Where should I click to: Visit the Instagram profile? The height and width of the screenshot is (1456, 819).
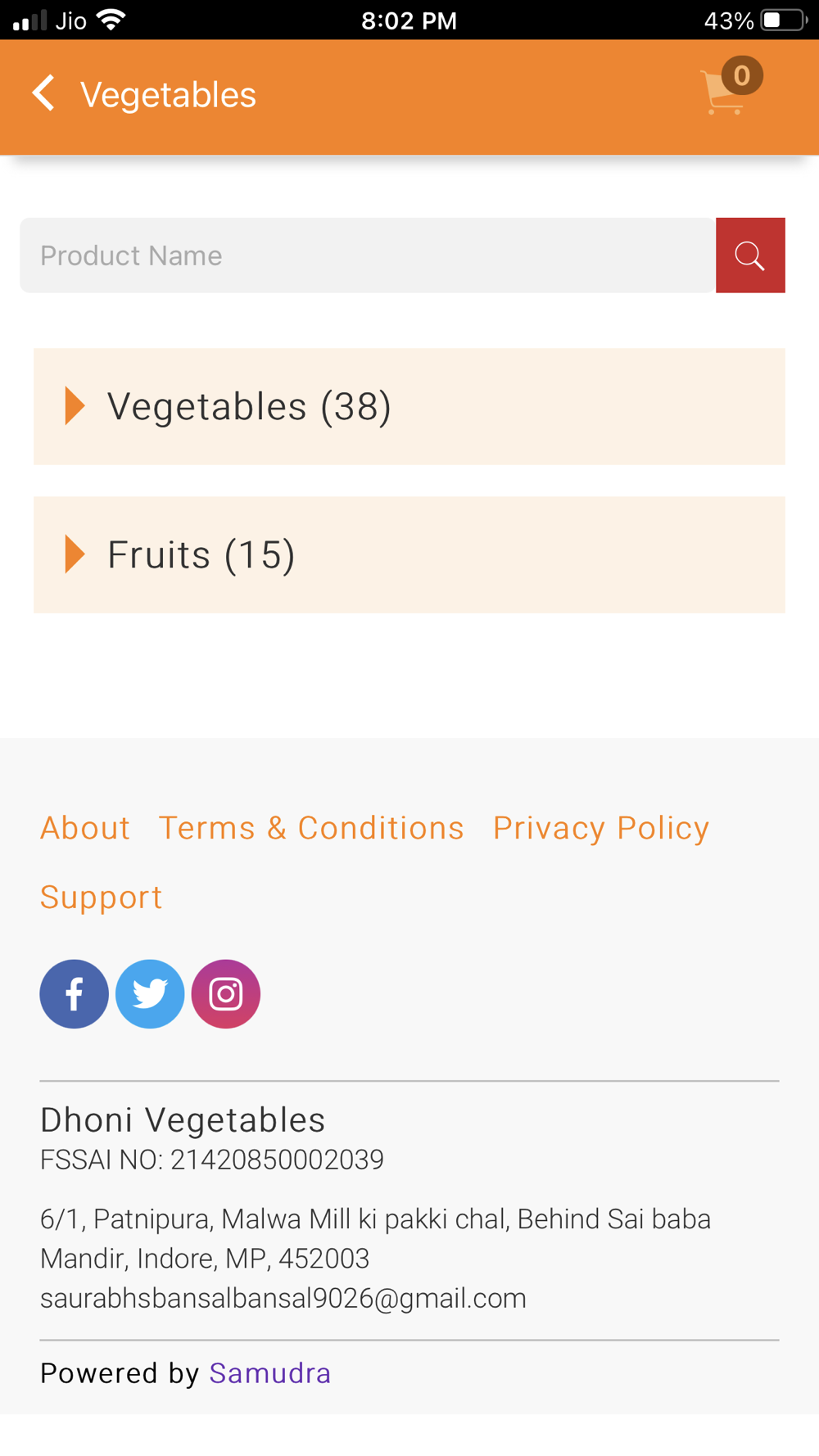pos(226,994)
